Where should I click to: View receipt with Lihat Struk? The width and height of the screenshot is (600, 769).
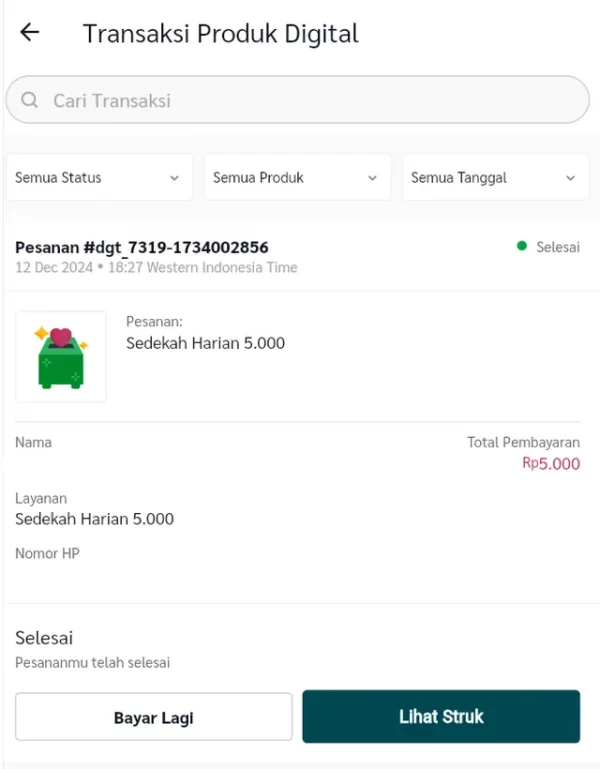pyautogui.click(x=441, y=716)
